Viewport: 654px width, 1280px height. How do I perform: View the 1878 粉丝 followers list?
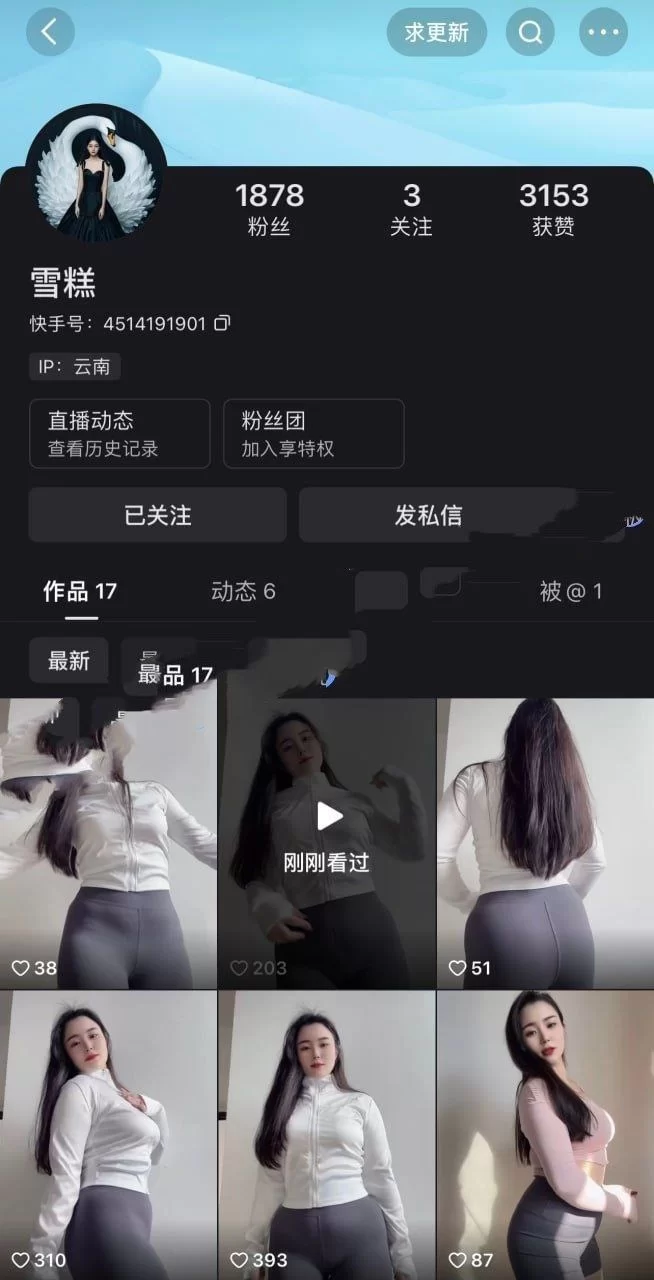(269, 209)
